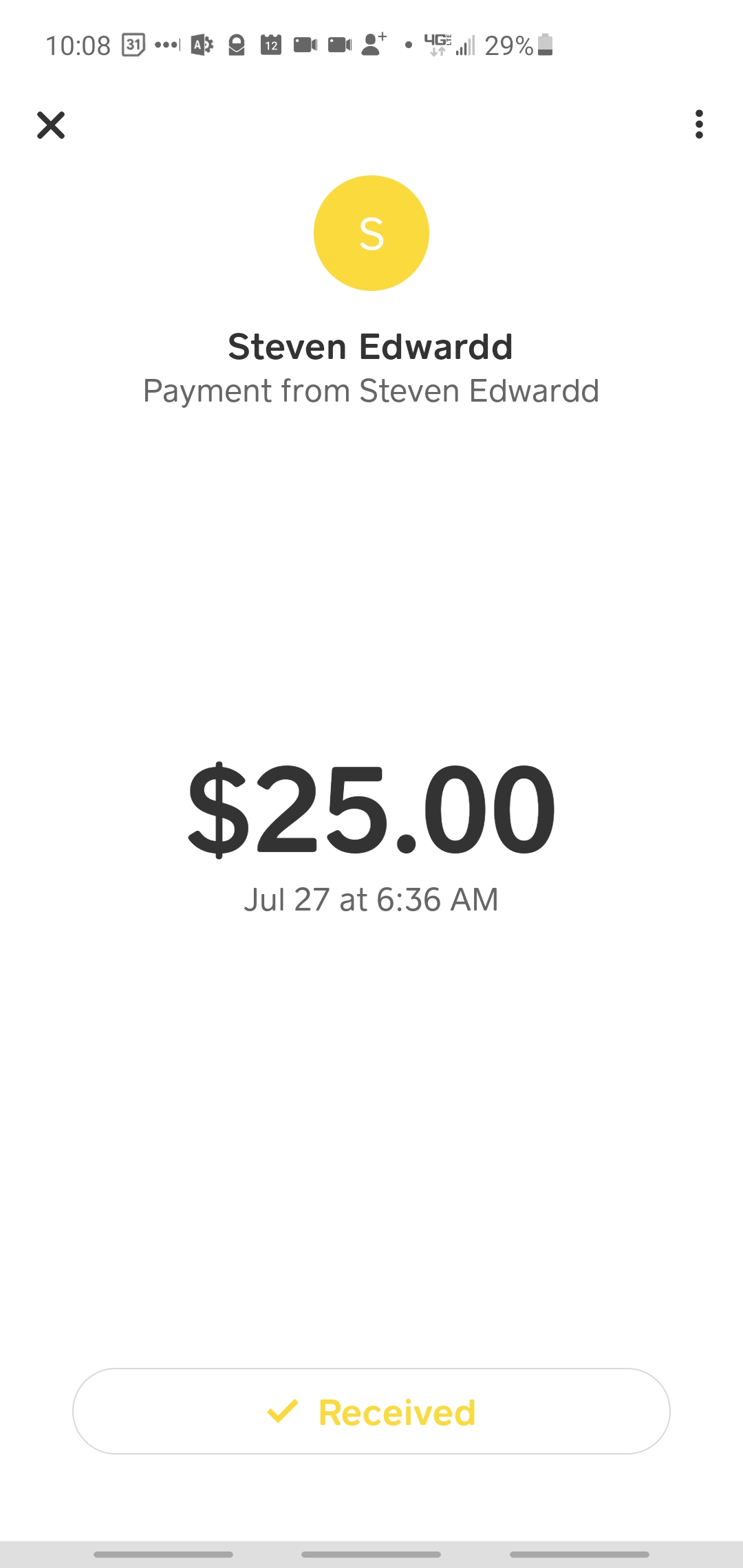
Task: Tap the Received status button
Action: [371, 1411]
